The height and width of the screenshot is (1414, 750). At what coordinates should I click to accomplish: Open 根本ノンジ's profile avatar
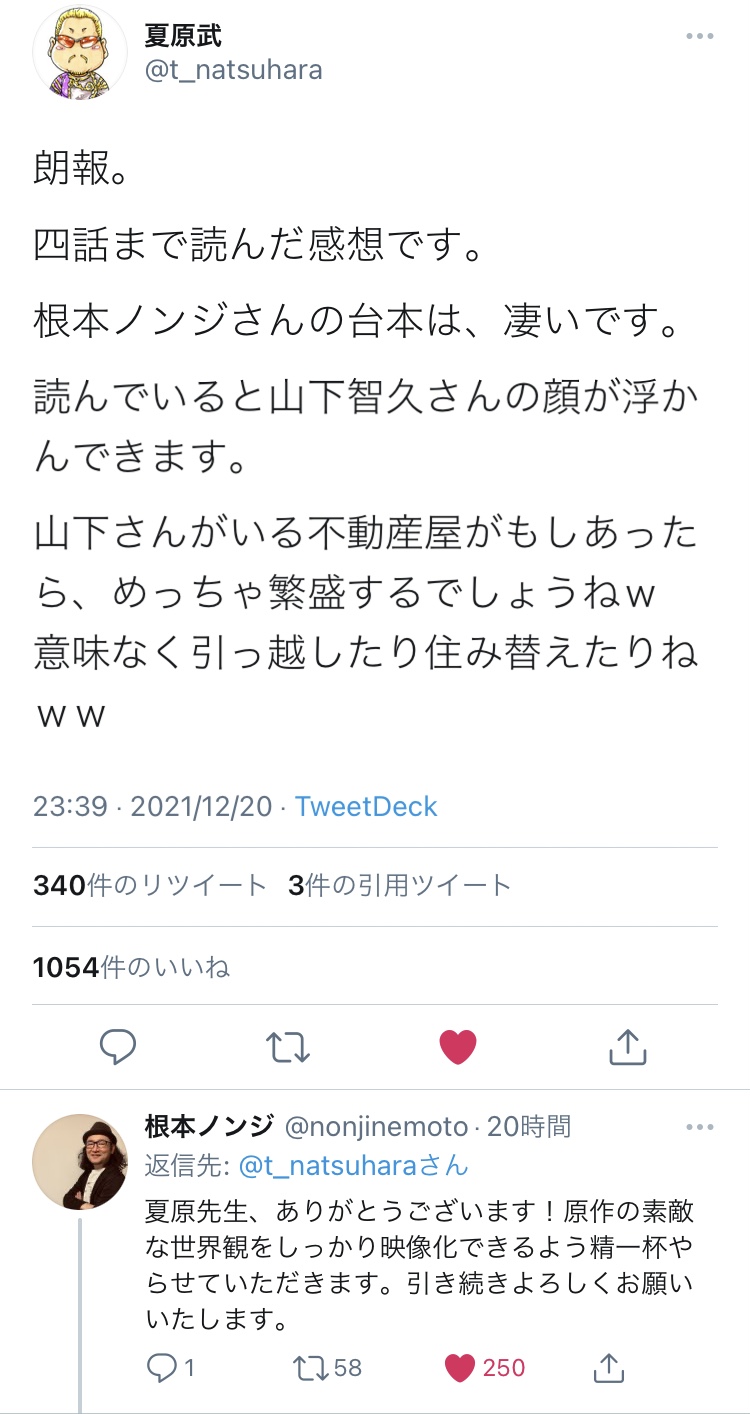tap(80, 1162)
